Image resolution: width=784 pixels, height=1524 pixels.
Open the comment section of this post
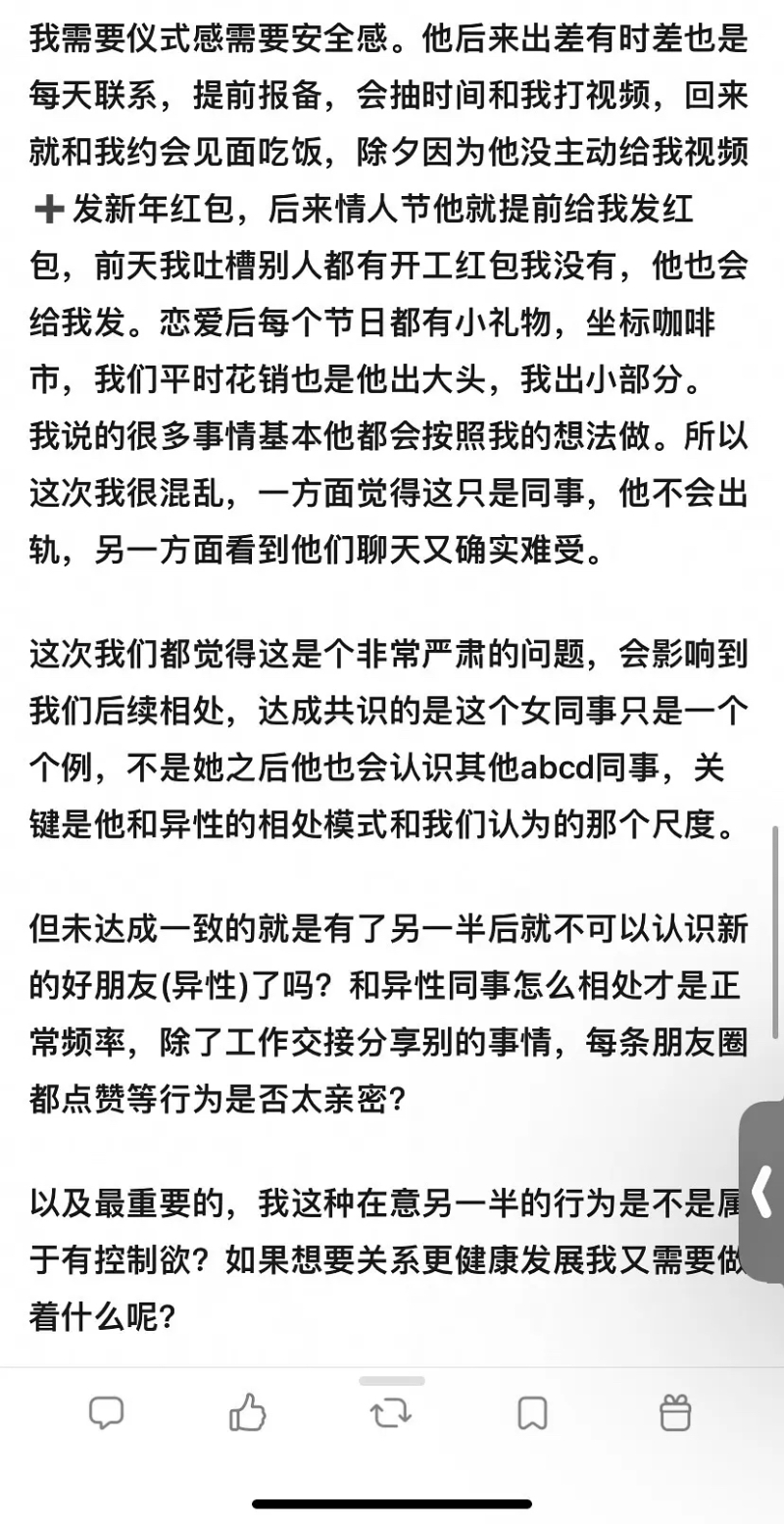coord(106,1412)
